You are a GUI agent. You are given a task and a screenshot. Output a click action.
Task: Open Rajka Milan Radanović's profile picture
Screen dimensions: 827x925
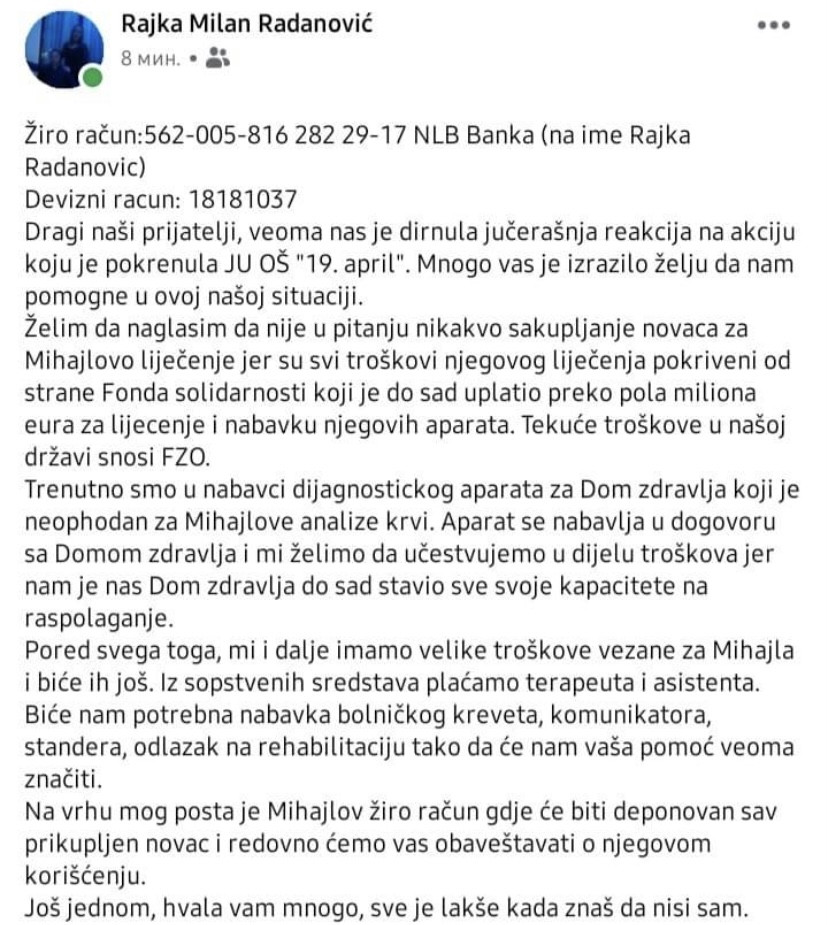pos(63,47)
